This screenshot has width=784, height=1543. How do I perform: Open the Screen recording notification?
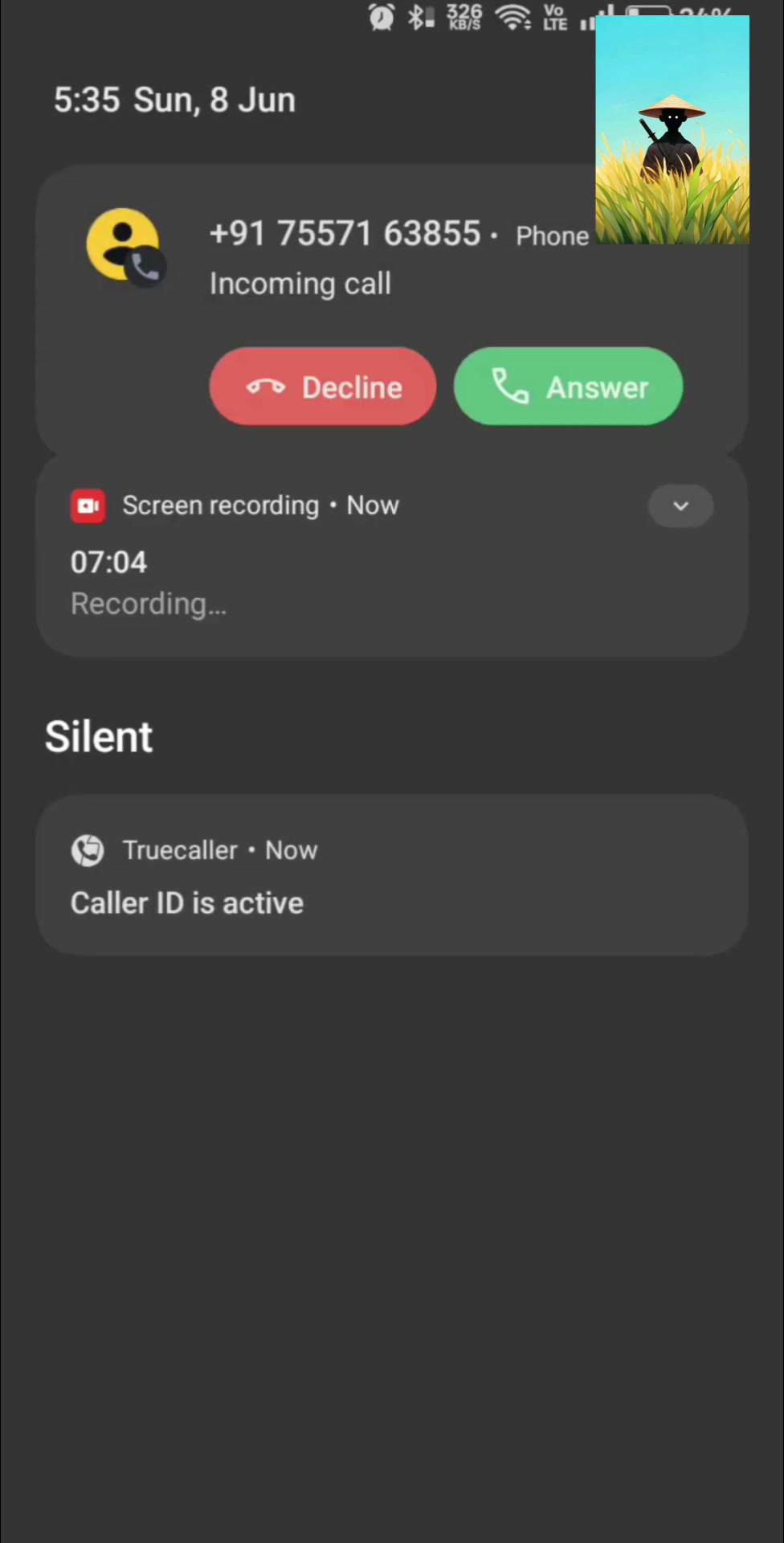click(x=392, y=557)
